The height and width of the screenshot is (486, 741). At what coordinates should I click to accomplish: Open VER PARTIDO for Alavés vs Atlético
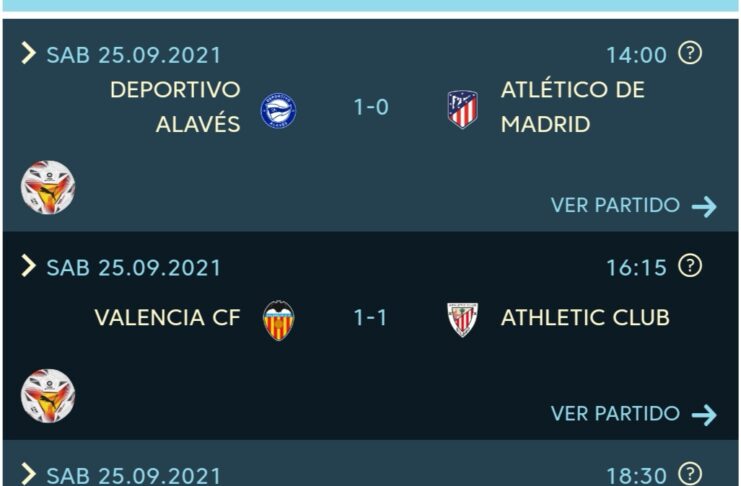[x=633, y=206]
